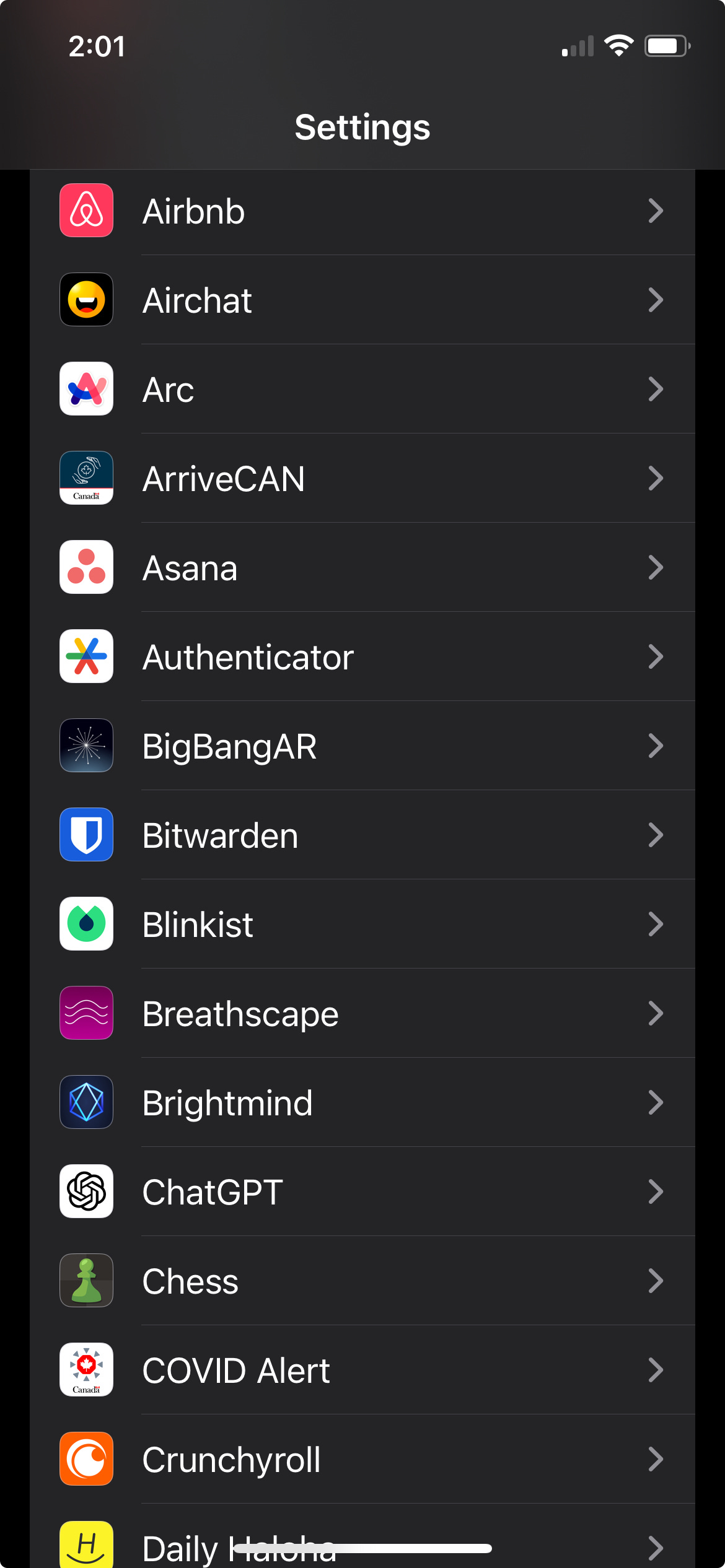Tap the Brightmind row
Screen dimensions: 725x1568
click(362, 1102)
